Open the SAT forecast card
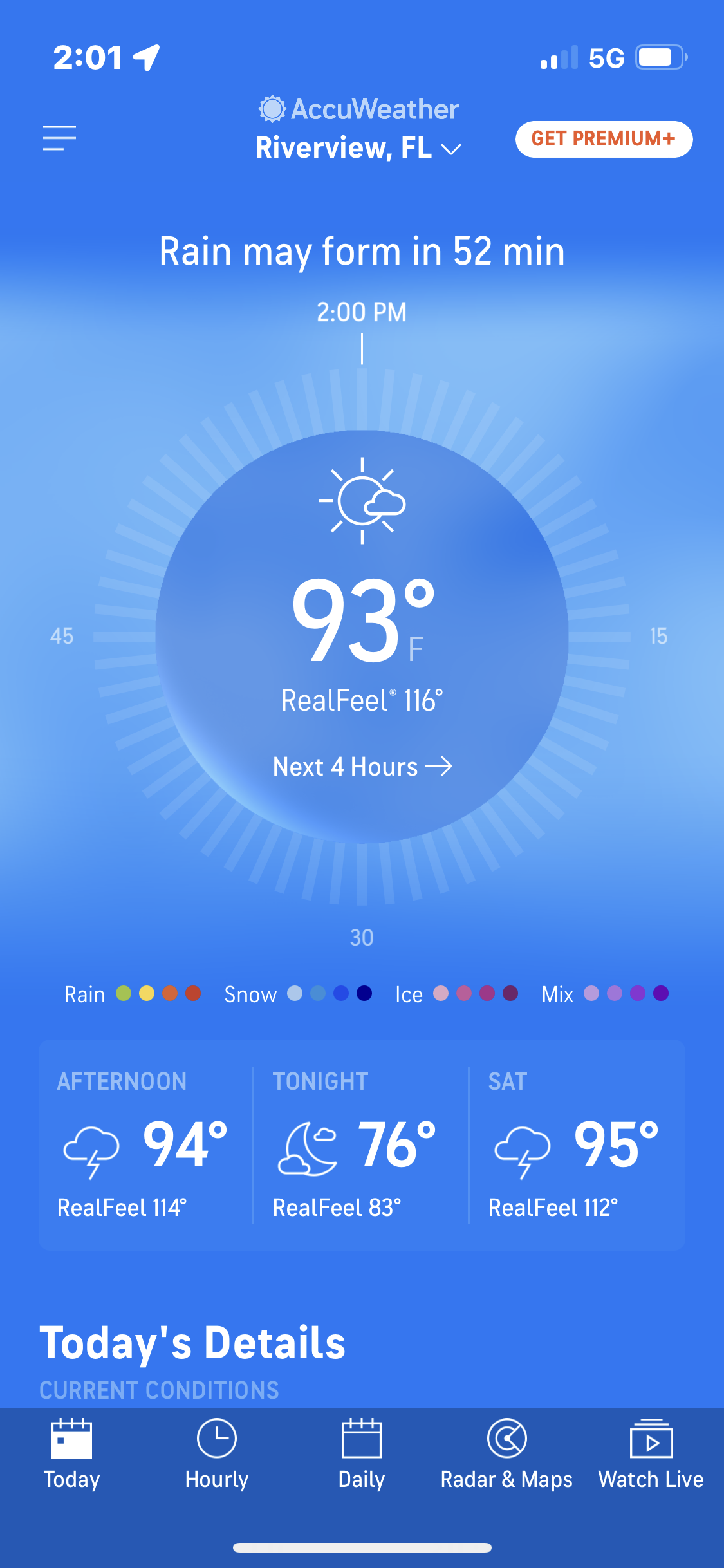 click(576, 1144)
